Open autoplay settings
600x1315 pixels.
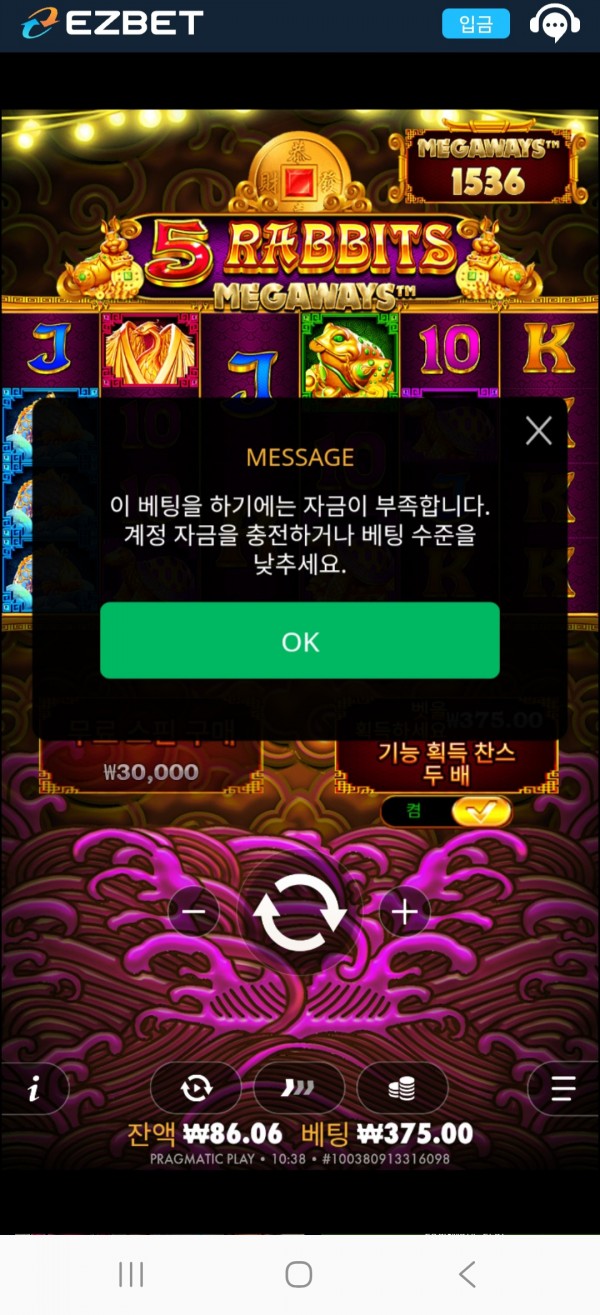(x=196, y=1089)
